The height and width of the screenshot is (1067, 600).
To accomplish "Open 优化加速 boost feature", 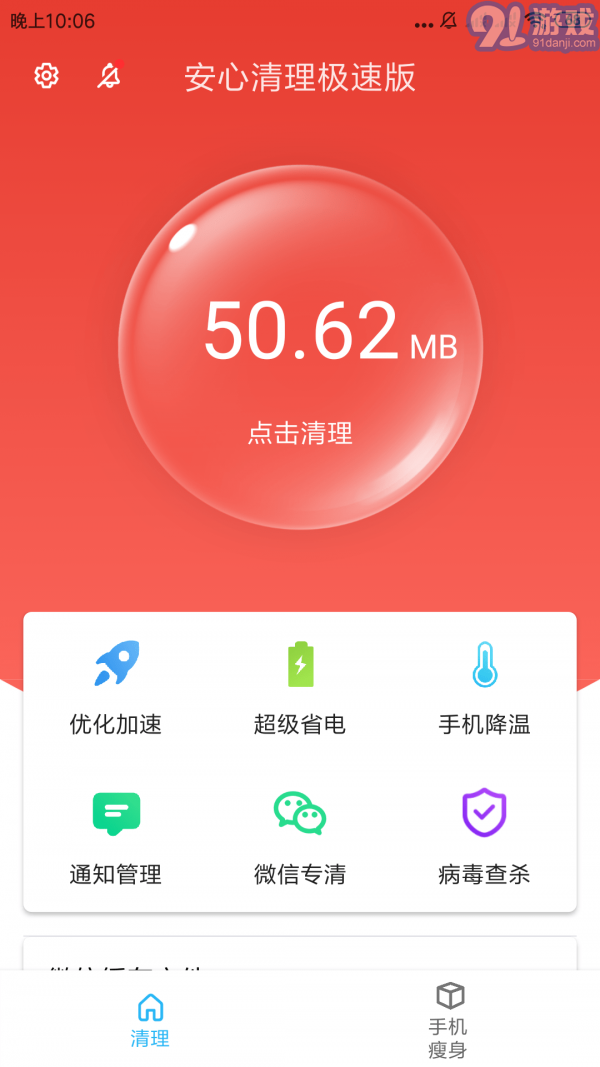I will (x=116, y=687).
